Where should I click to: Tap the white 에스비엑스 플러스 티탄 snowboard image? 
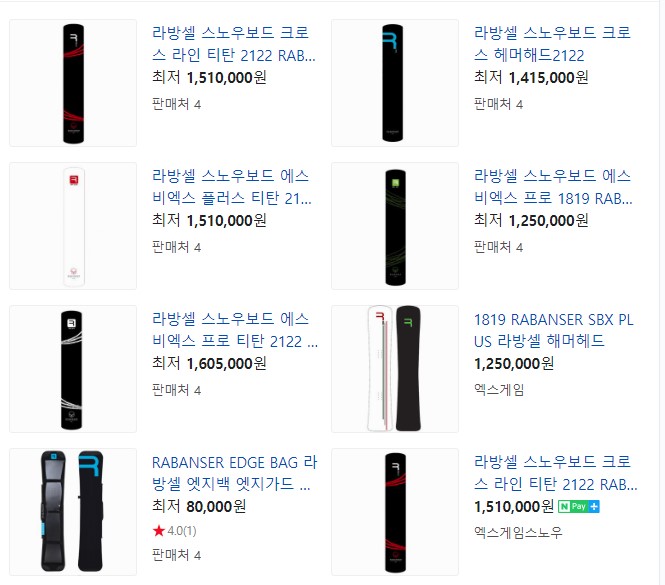(x=73, y=226)
